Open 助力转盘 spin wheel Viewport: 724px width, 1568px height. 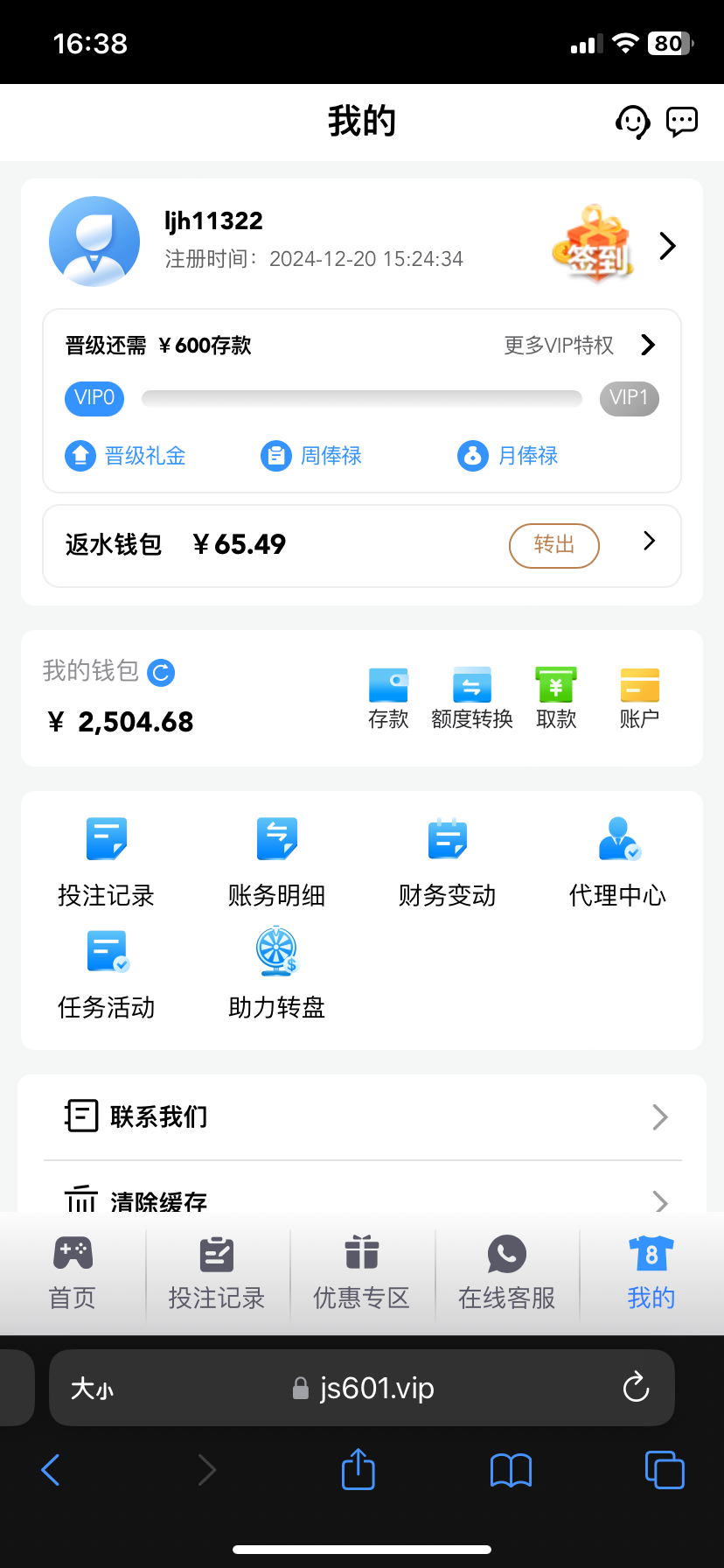click(276, 975)
